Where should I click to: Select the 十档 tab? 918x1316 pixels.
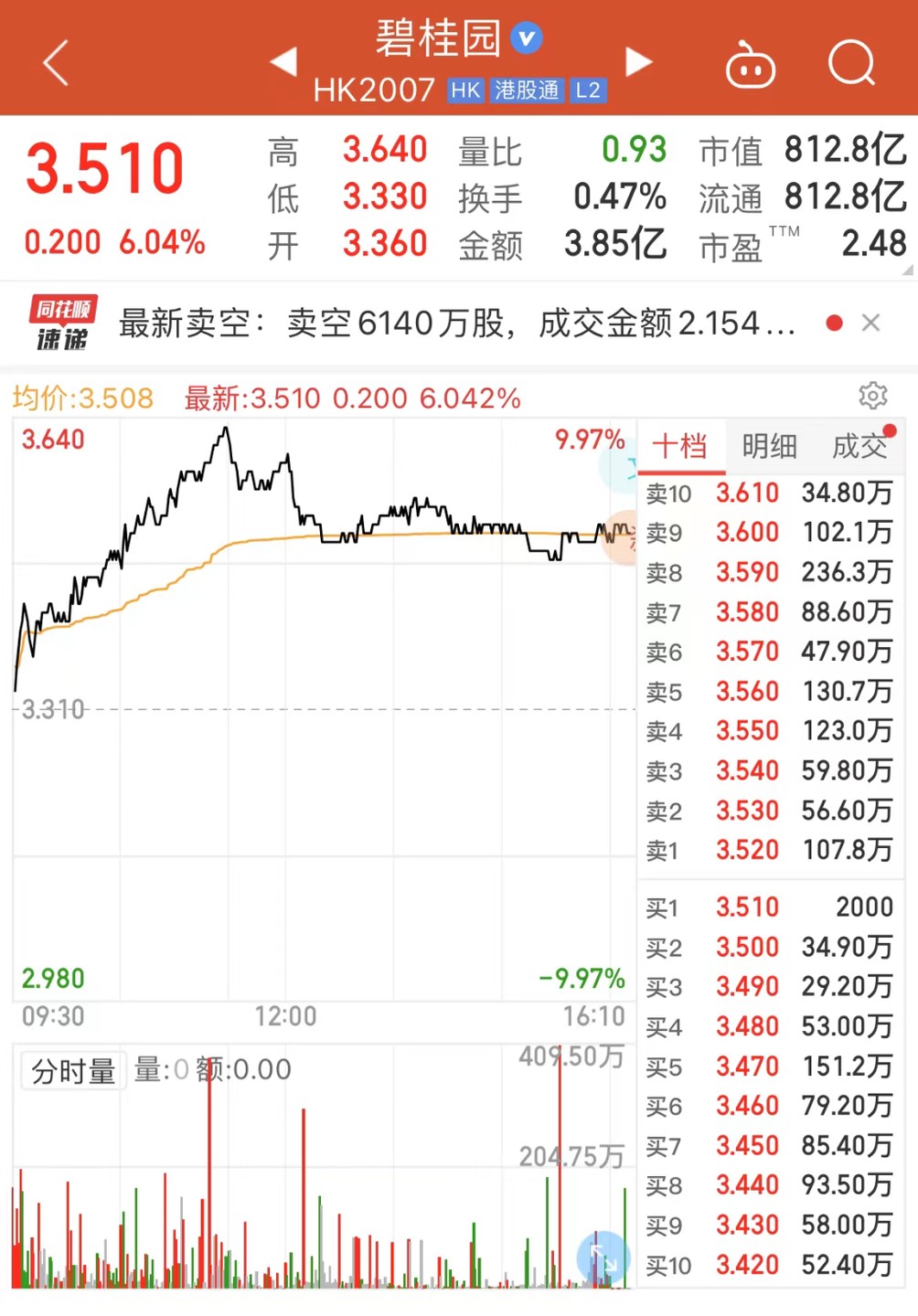[680, 446]
